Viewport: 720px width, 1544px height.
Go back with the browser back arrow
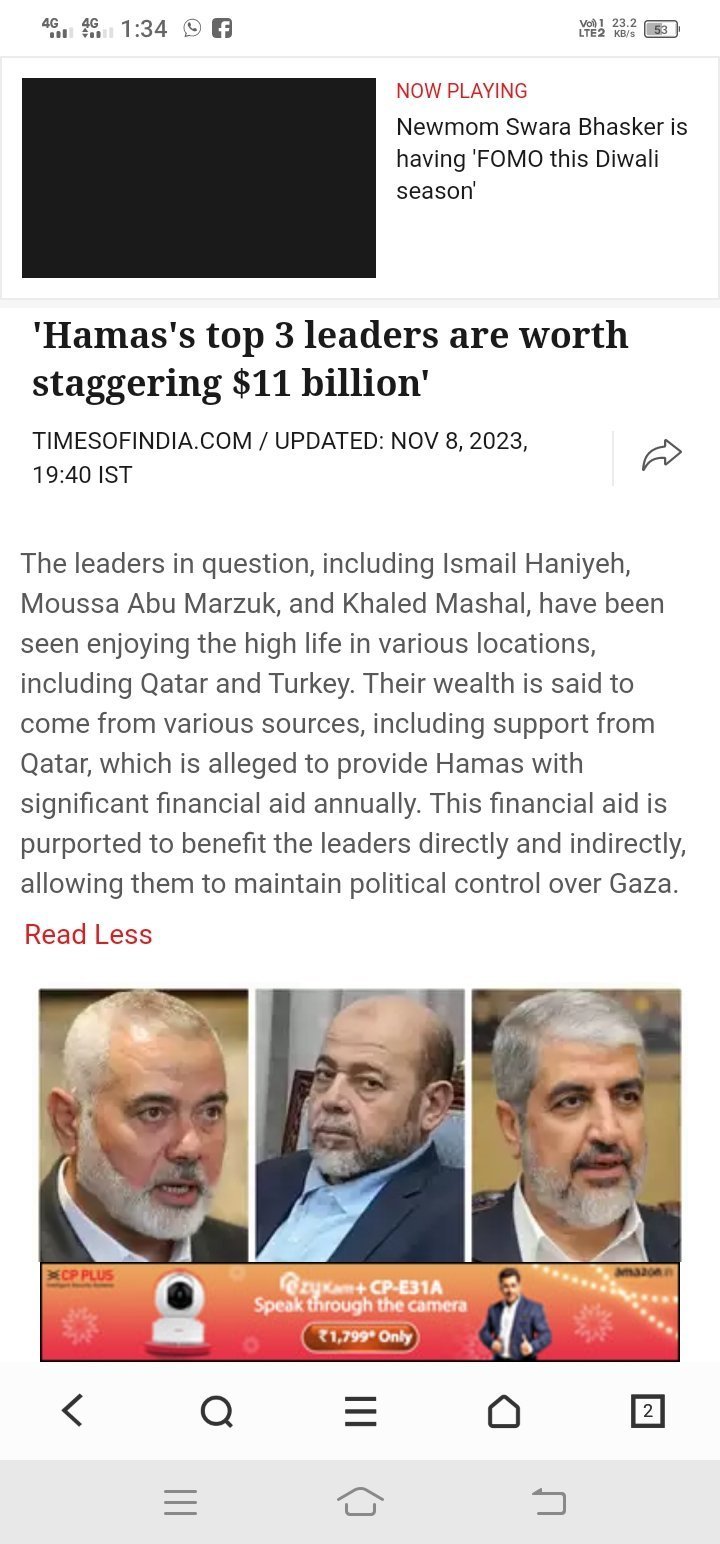(x=72, y=1411)
